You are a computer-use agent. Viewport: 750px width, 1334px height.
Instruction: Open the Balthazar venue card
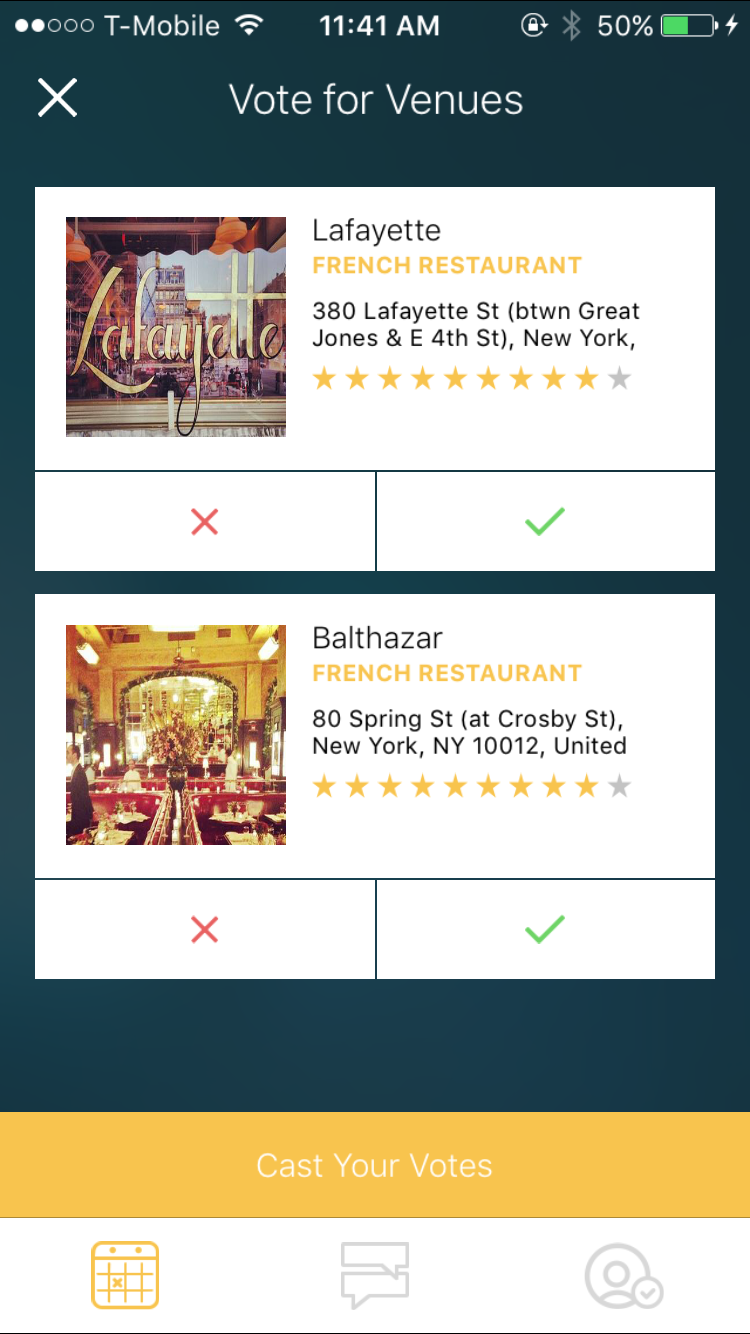(x=375, y=736)
